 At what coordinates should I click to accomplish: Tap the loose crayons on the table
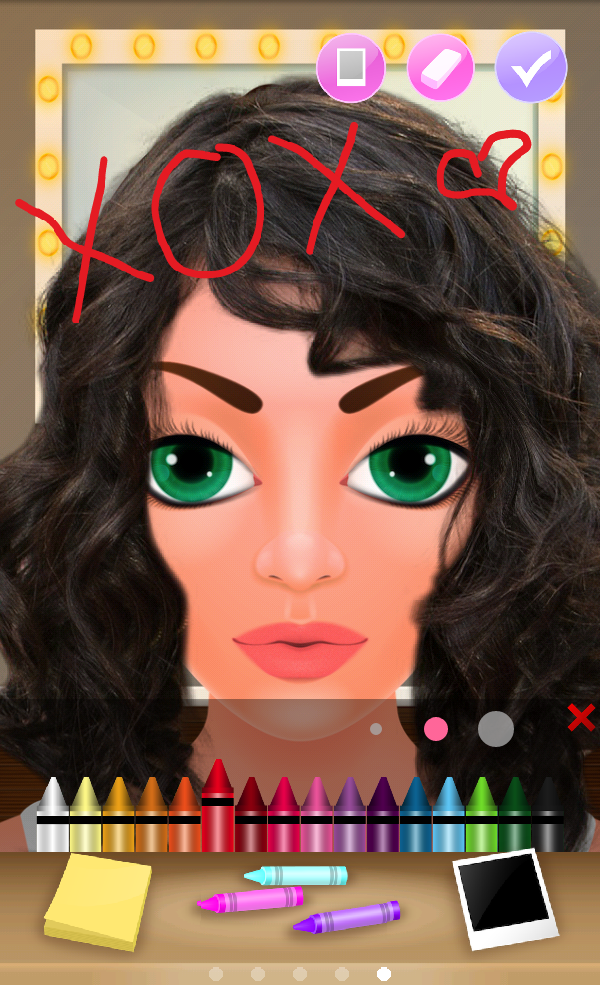pos(298,899)
